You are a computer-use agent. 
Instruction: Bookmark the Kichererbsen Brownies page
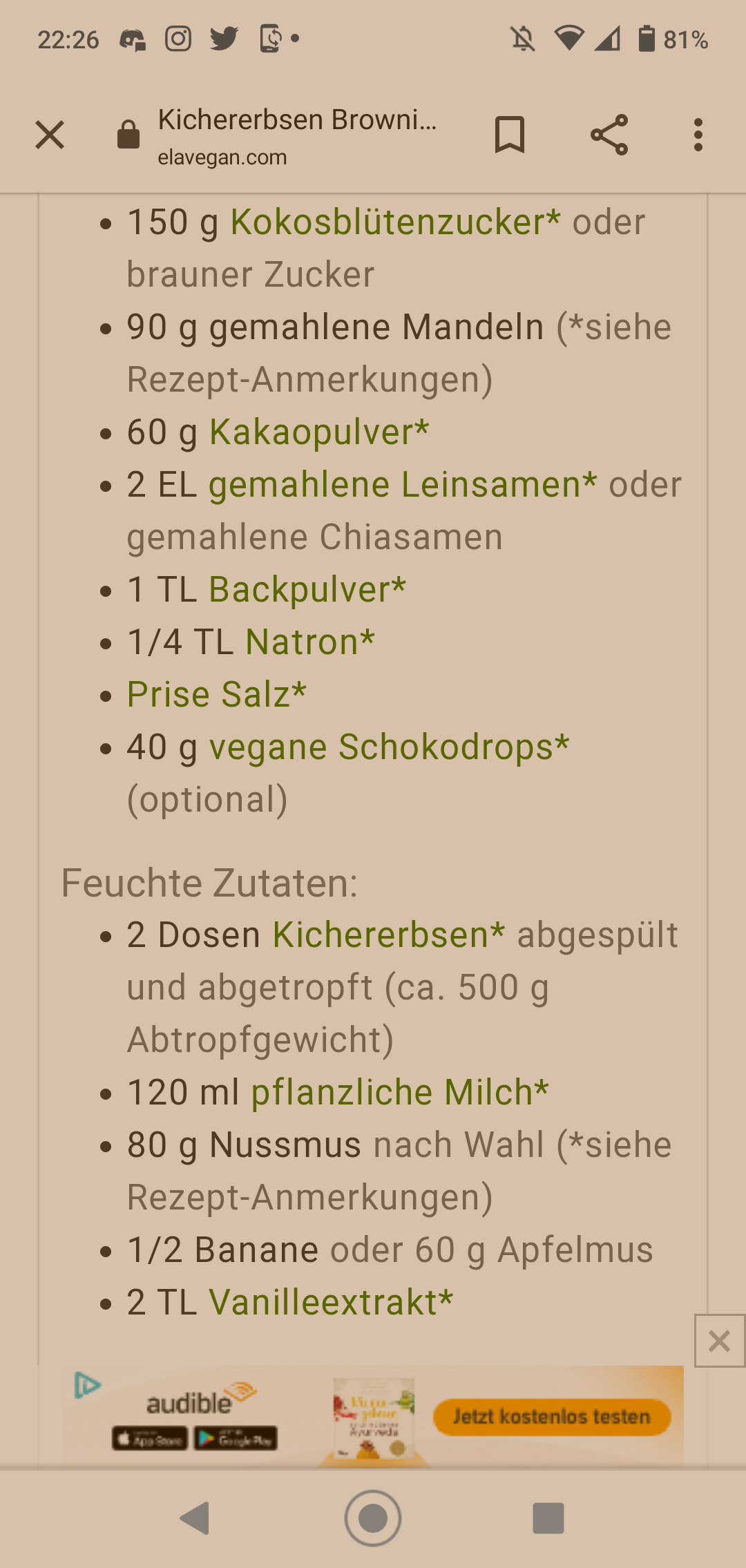coord(509,134)
